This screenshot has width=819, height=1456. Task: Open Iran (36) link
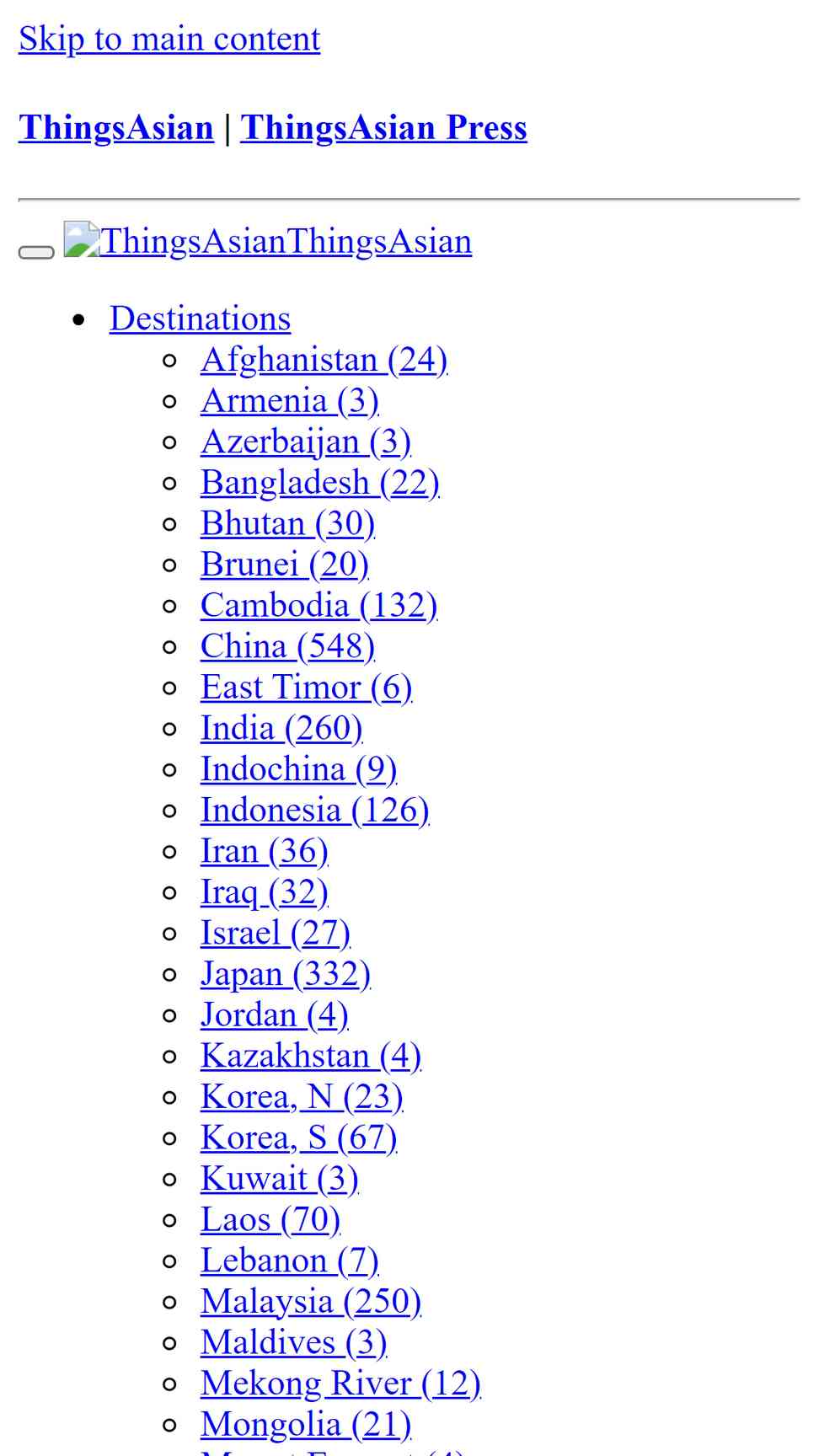click(x=264, y=851)
